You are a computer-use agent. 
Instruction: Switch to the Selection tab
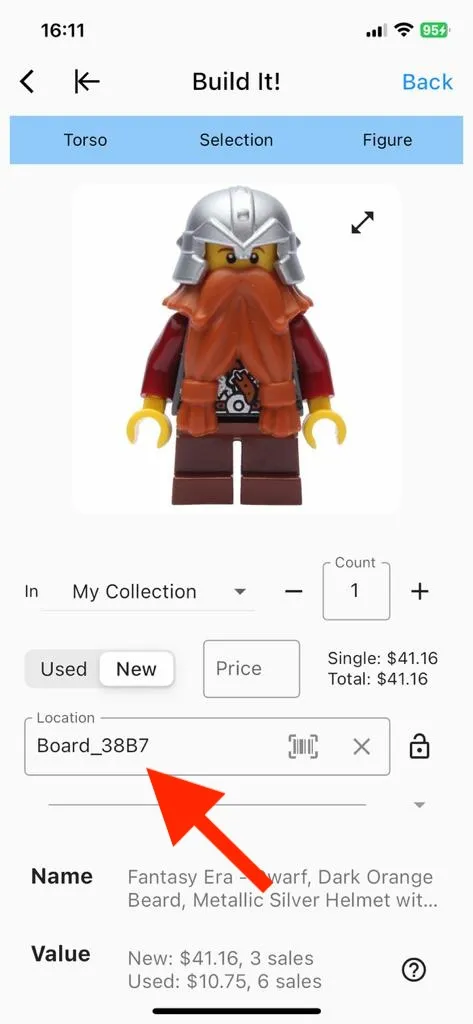[236, 140]
